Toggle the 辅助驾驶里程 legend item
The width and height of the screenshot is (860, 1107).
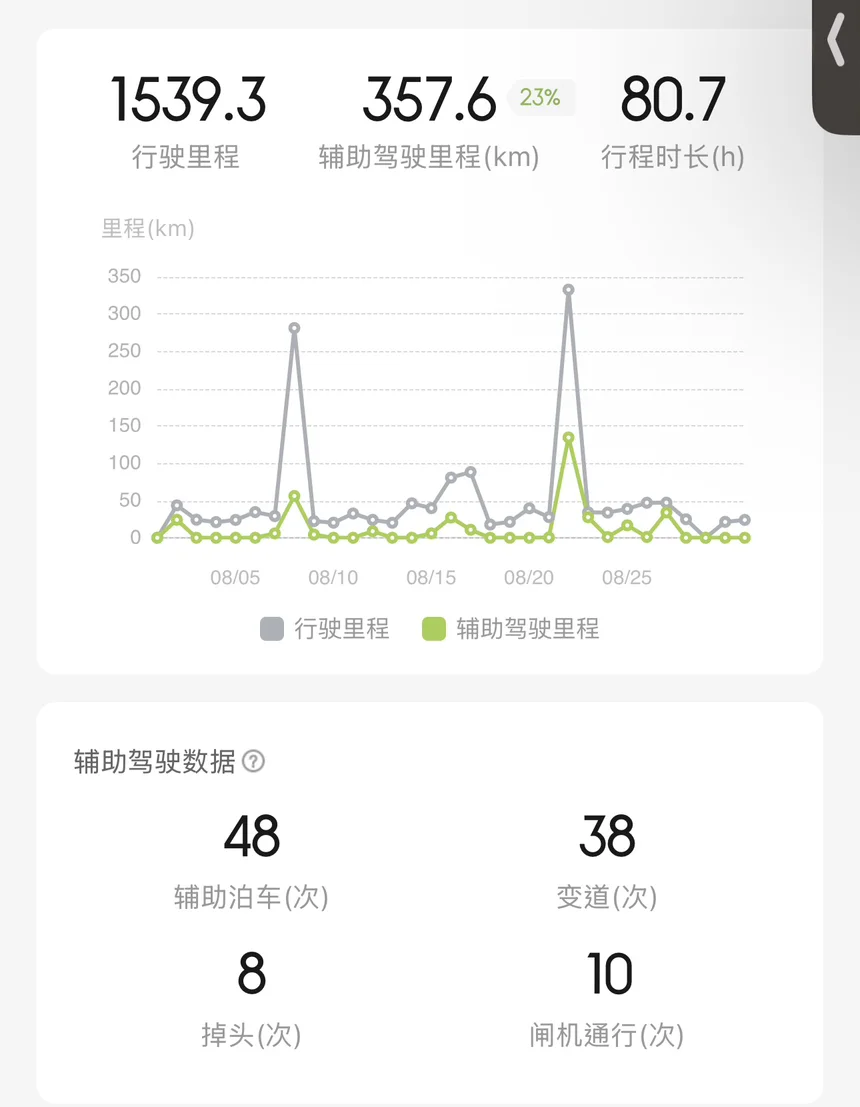[x=510, y=628]
